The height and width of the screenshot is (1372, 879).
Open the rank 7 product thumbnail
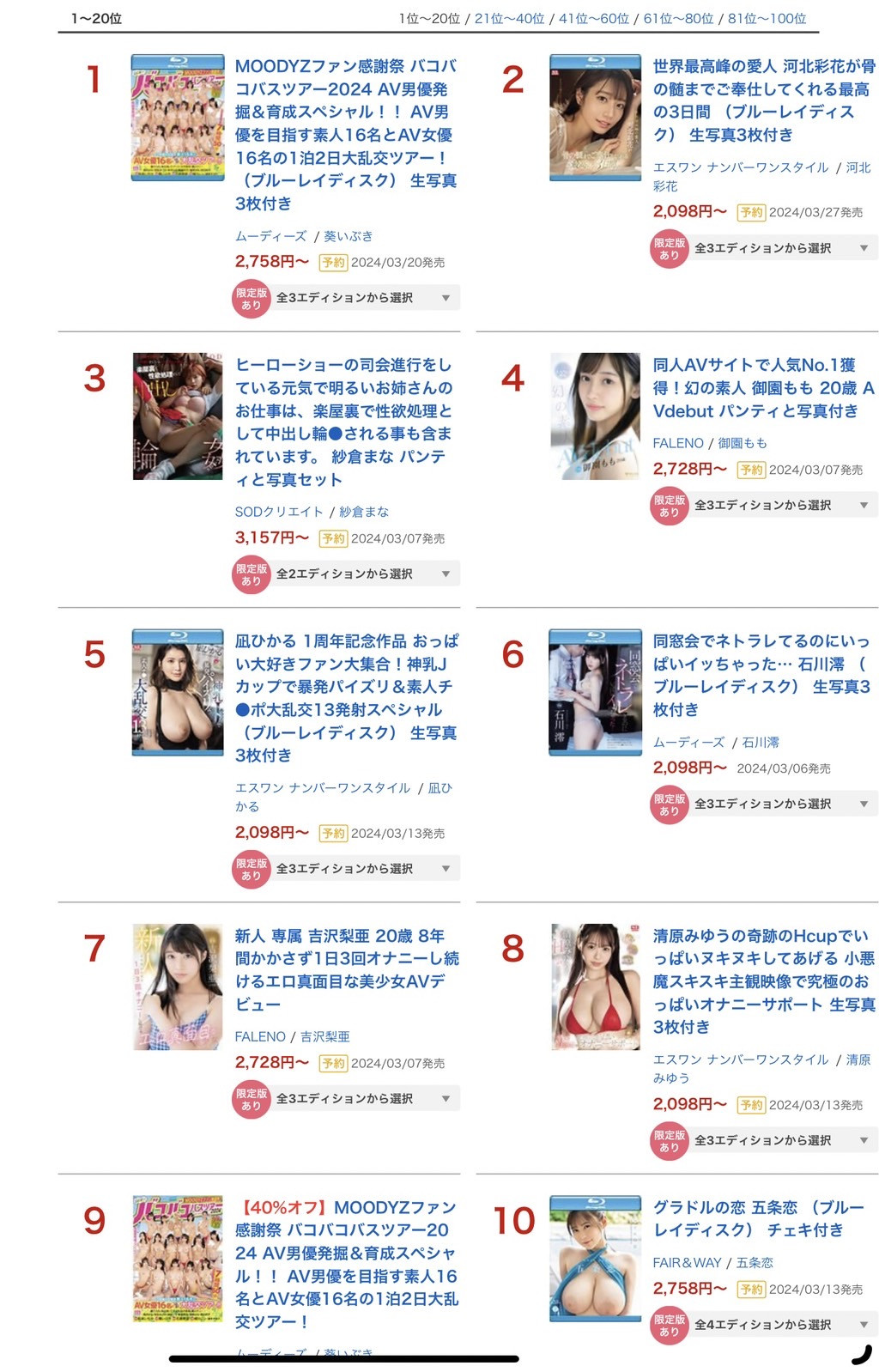pyautogui.click(x=178, y=987)
